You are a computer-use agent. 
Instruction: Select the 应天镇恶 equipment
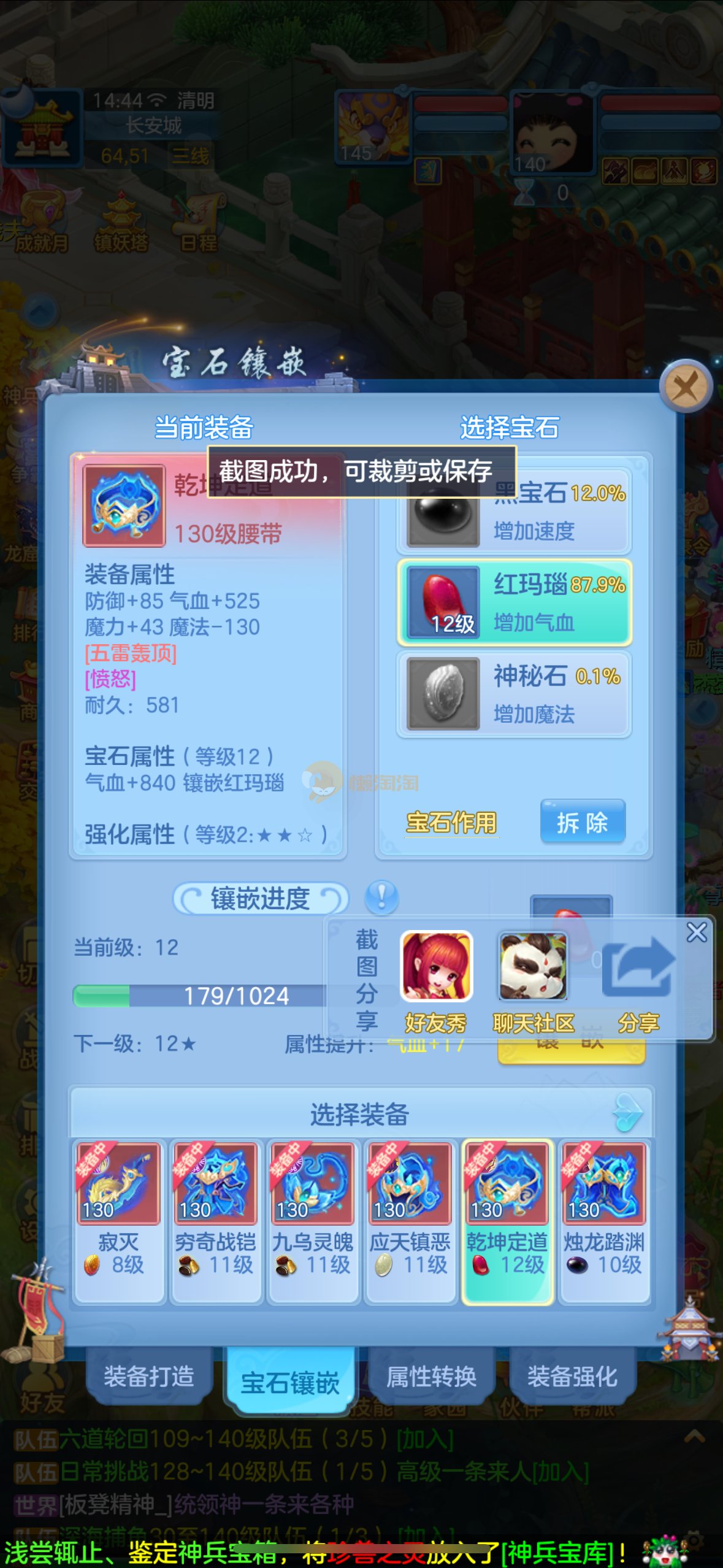(x=410, y=1220)
